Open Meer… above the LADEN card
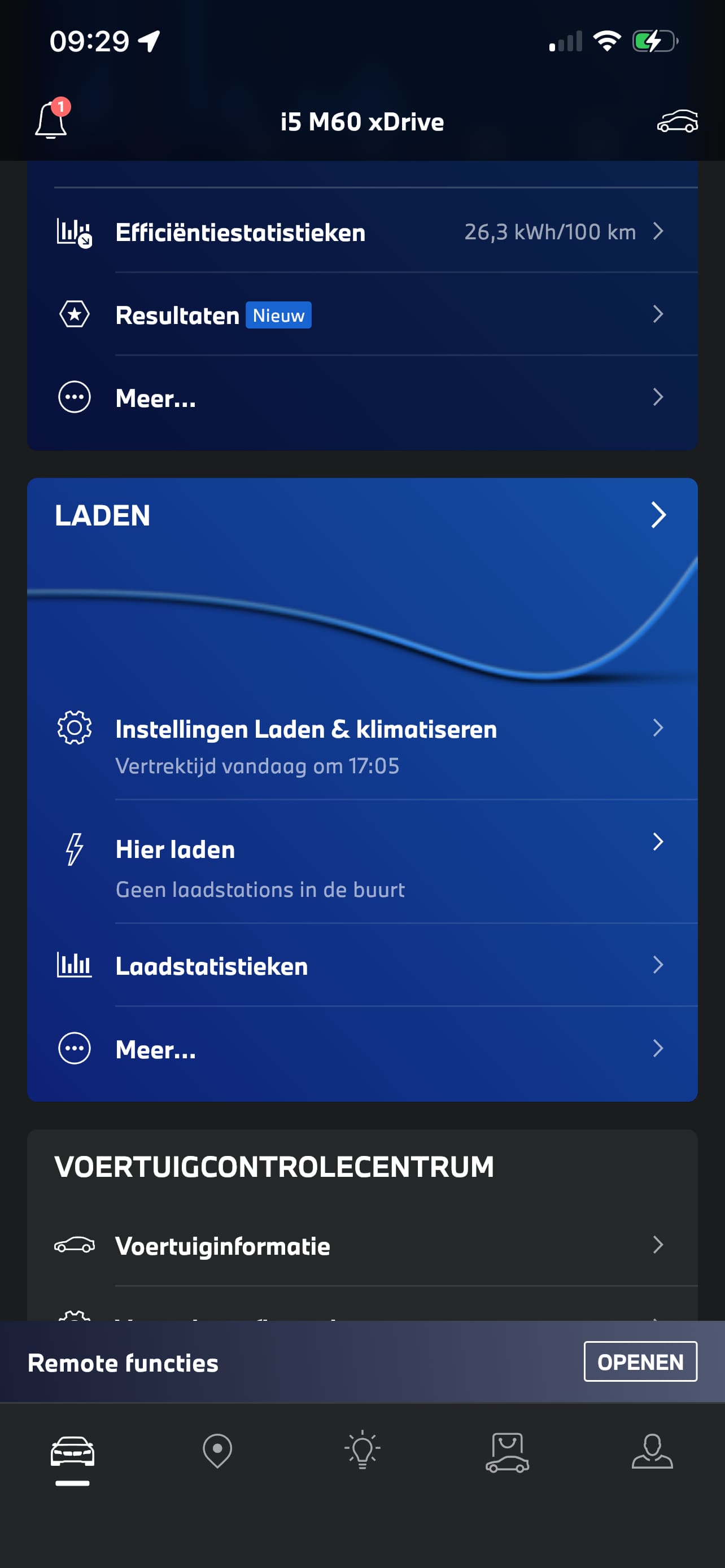 tap(361, 397)
